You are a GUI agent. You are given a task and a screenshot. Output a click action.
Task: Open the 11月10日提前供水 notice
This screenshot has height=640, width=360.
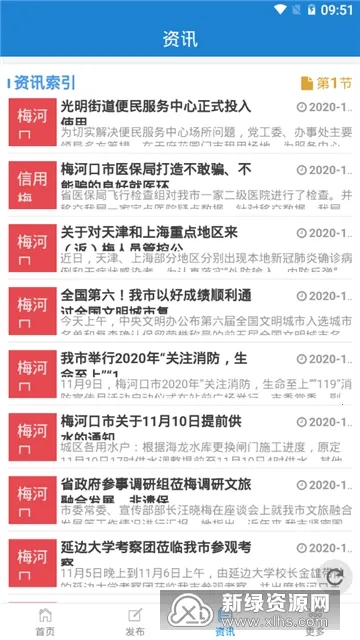pyautogui.click(x=180, y=436)
